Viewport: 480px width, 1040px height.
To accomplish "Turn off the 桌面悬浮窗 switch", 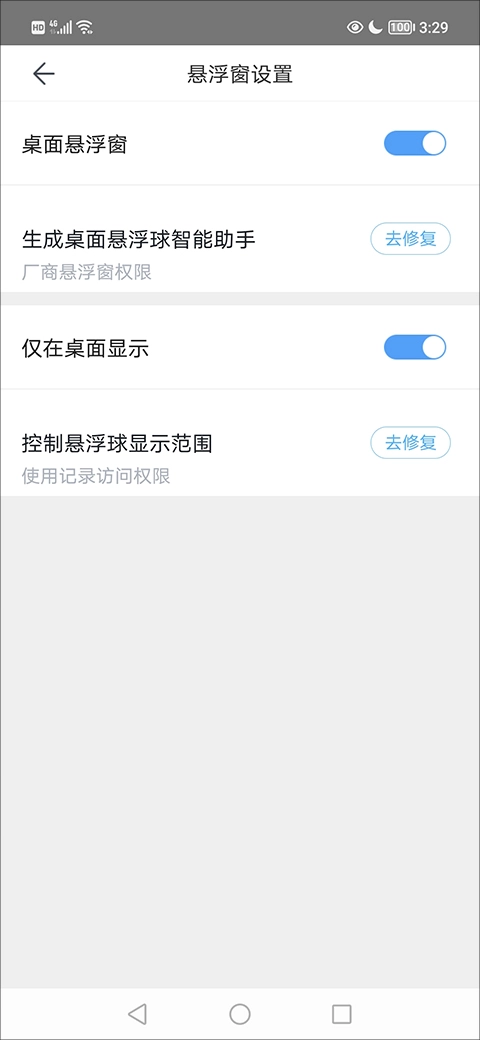I will (415, 143).
